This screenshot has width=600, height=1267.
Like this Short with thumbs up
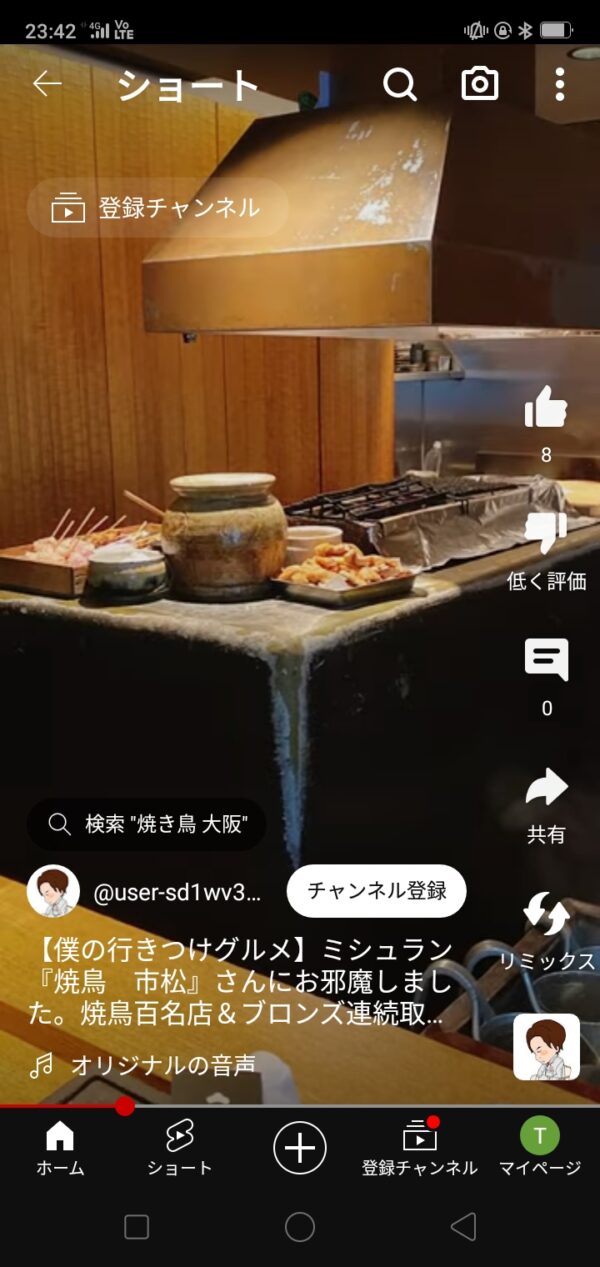(x=546, y=408)
